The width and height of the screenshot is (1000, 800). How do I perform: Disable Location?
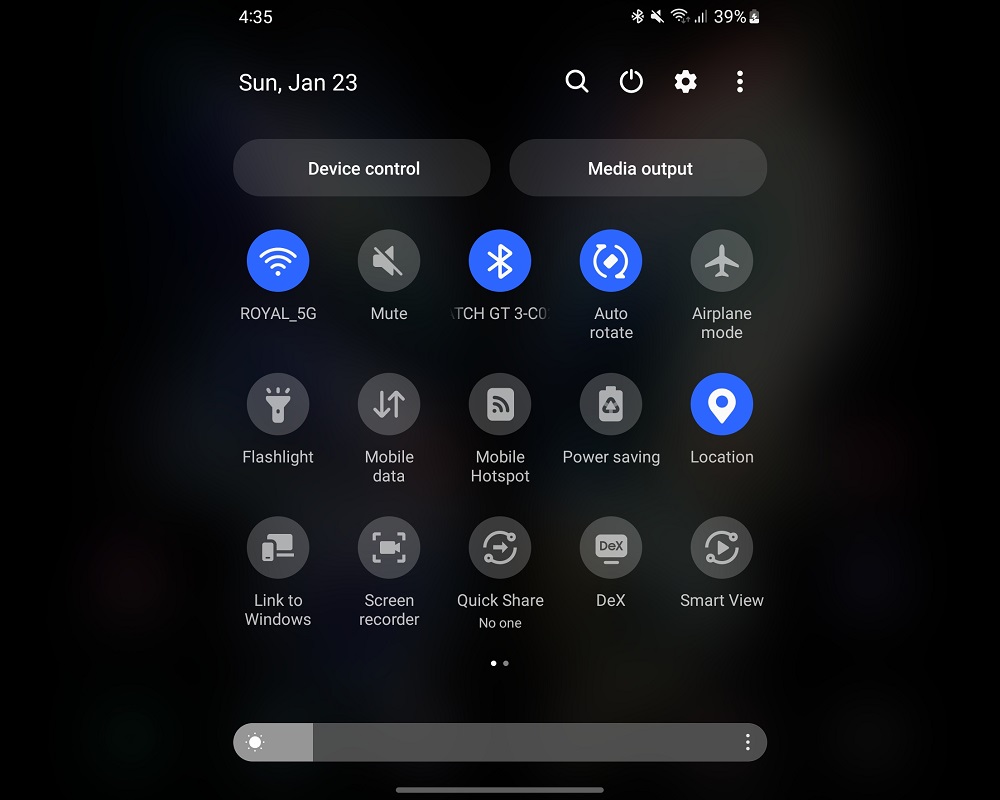722,404
